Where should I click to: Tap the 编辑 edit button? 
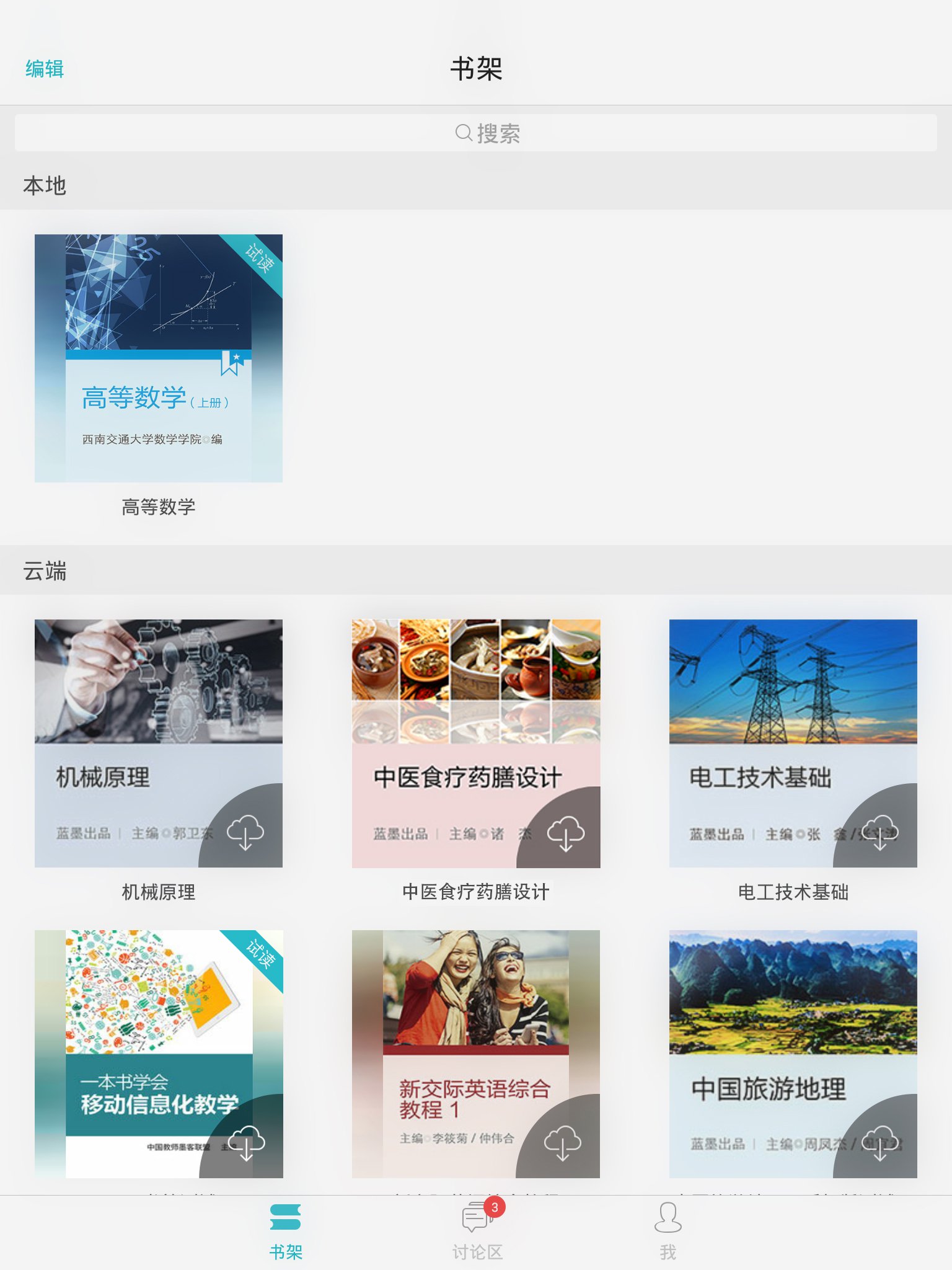click(x=45, y=69)
